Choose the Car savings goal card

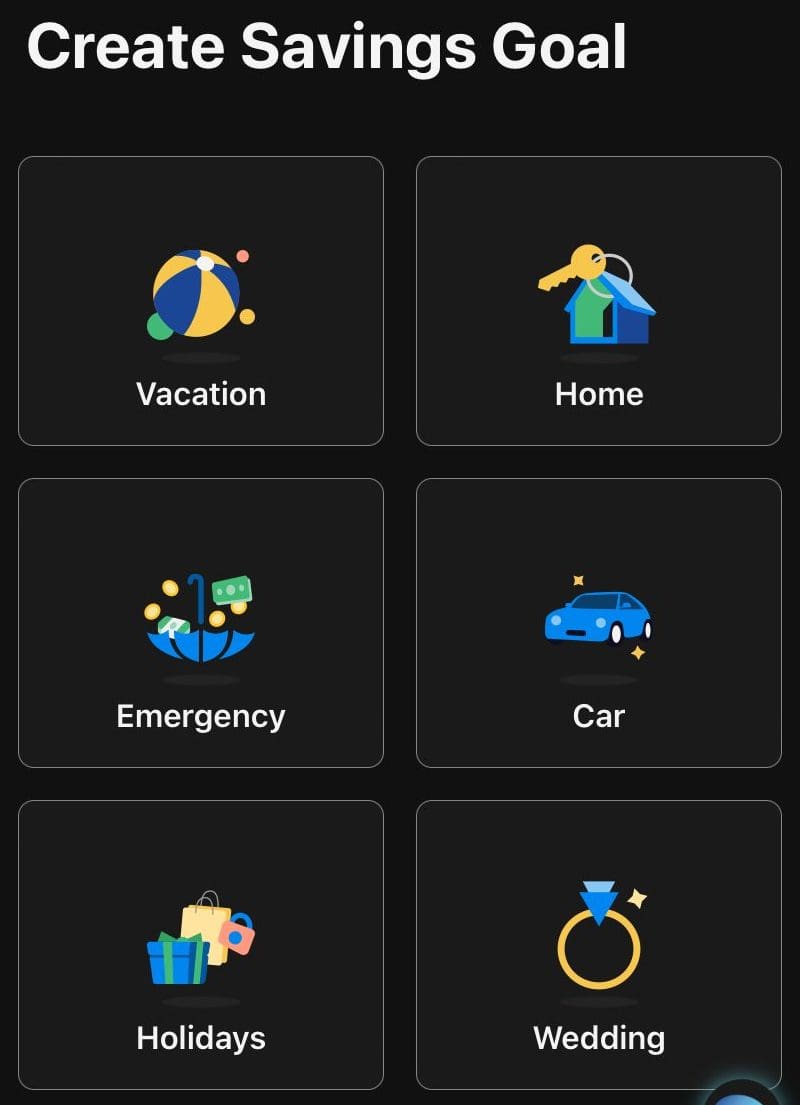[x=598, y=620]
